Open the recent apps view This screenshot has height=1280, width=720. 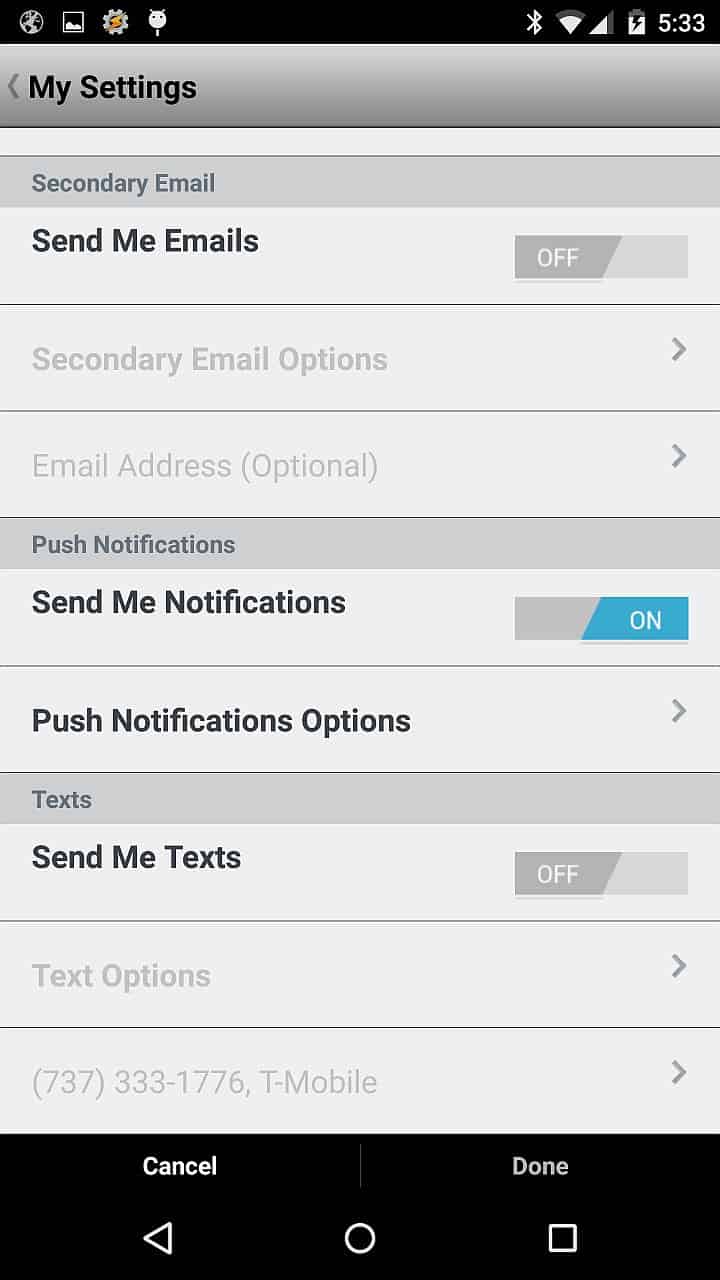click(x=563, y=1238)
